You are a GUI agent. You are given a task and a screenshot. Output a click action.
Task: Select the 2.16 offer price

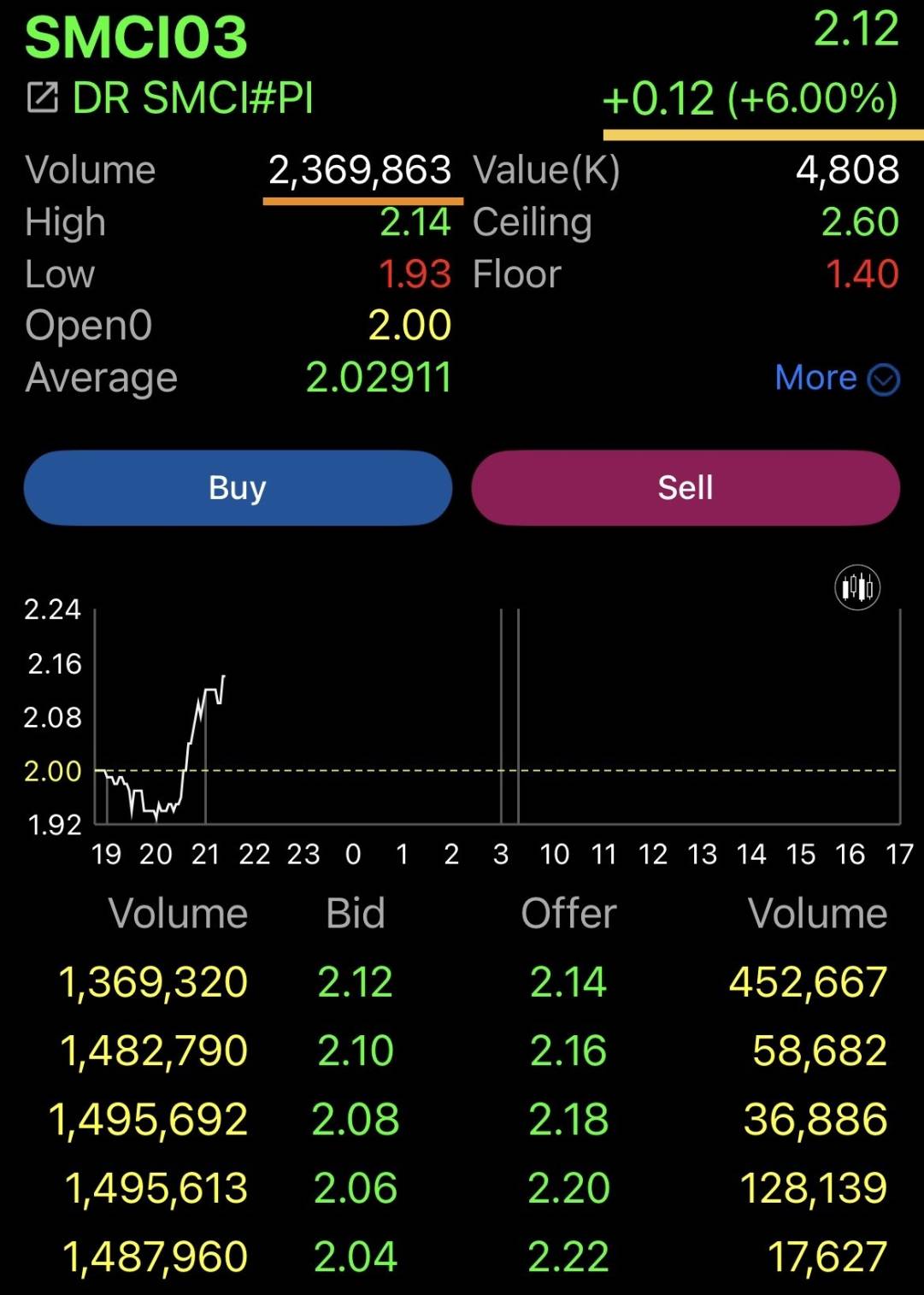click(x=568, y=1051)
